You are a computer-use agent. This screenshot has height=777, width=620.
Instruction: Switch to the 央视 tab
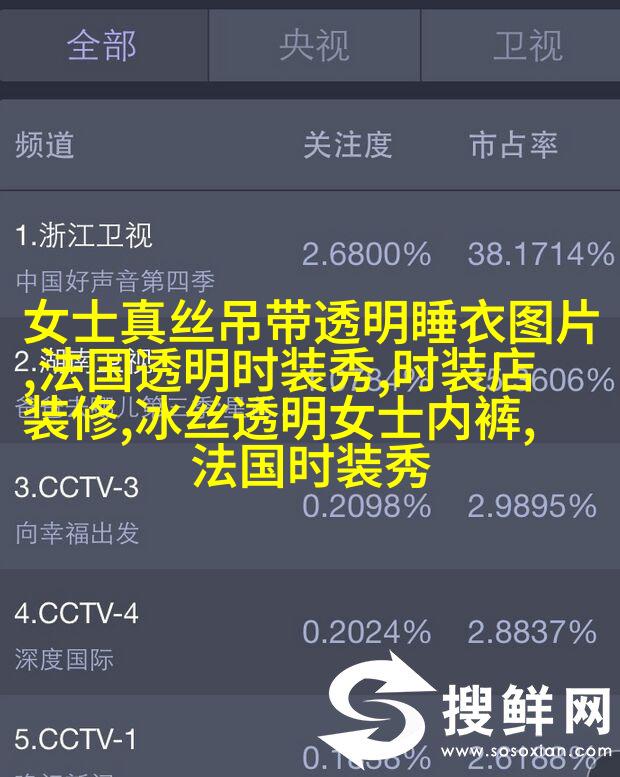pos(314,45)
